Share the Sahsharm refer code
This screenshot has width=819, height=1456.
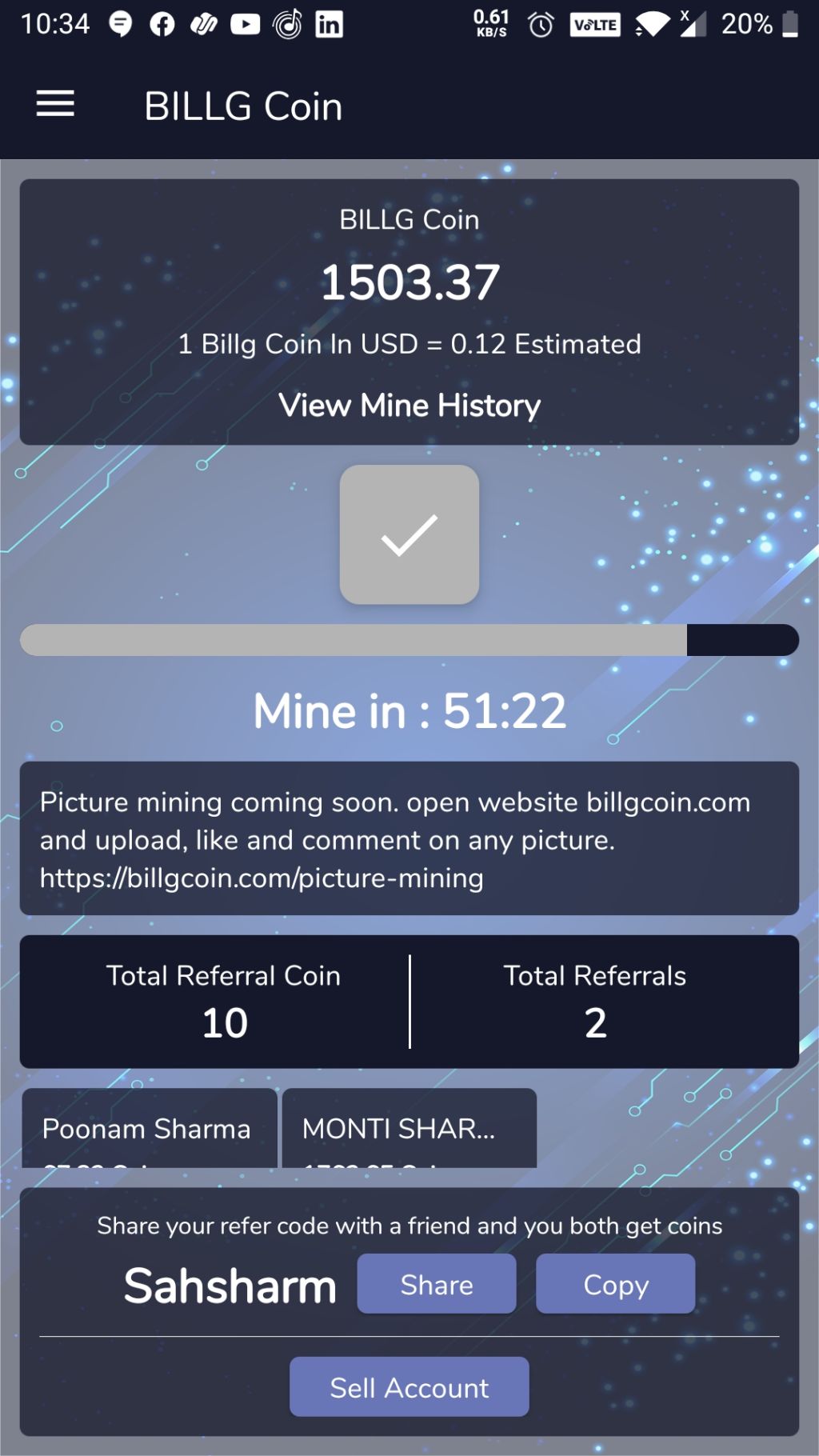(x=436, y=1284)
